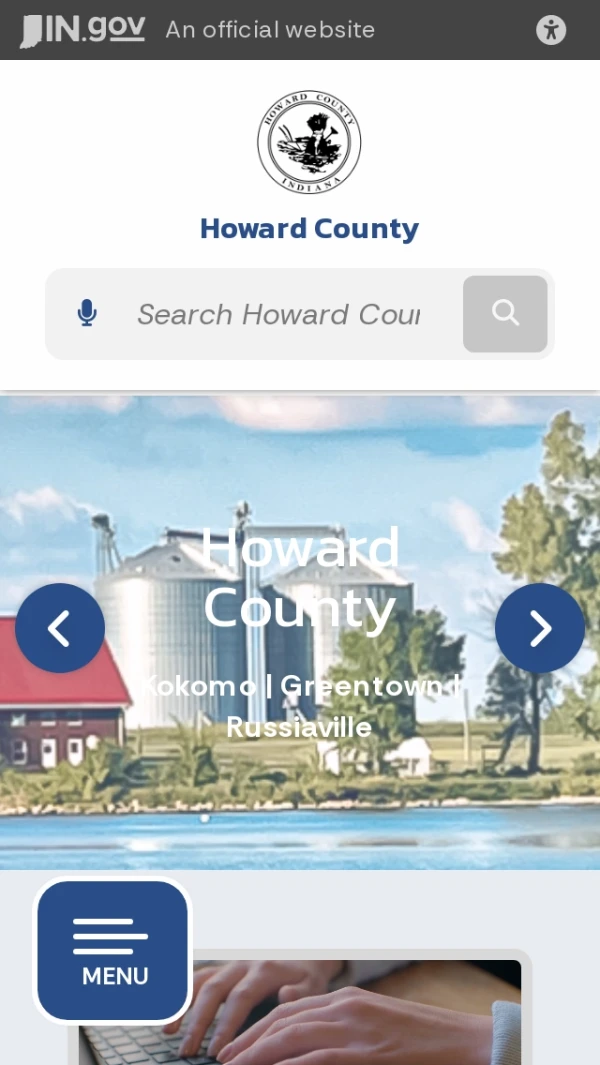Screen dimensions: 600x1065
Task: Tap the IN.gov logo link
Action: pyautogui.click(x=83, y=30)
